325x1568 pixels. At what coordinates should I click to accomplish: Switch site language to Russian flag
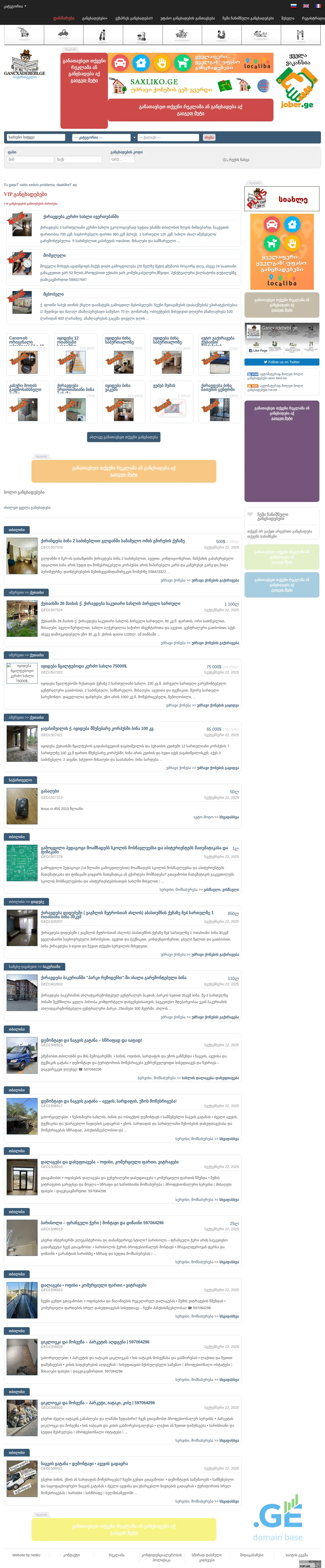coord(293,6)
